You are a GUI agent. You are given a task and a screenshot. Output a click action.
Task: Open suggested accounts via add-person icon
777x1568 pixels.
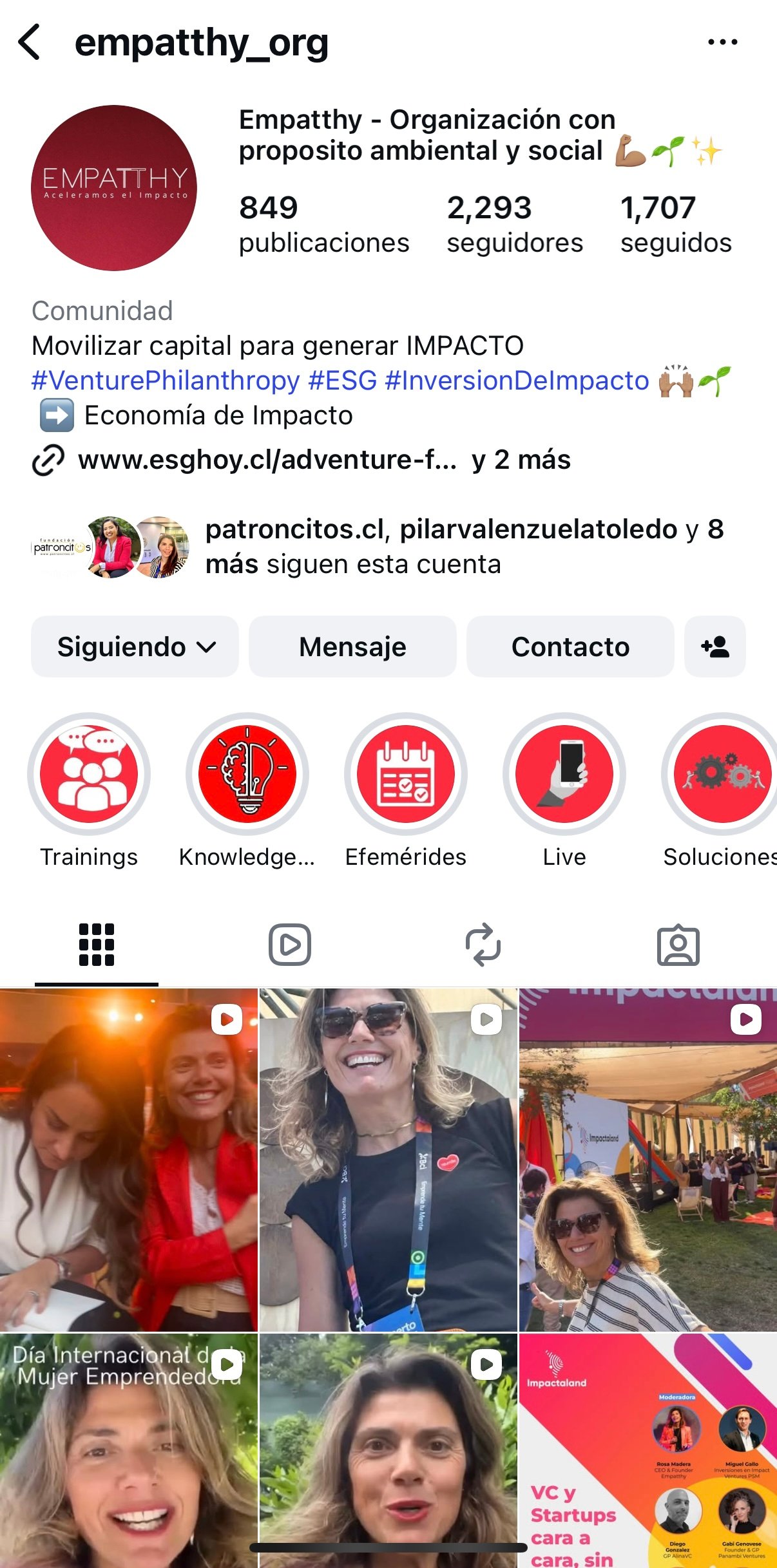click(715, 647)
